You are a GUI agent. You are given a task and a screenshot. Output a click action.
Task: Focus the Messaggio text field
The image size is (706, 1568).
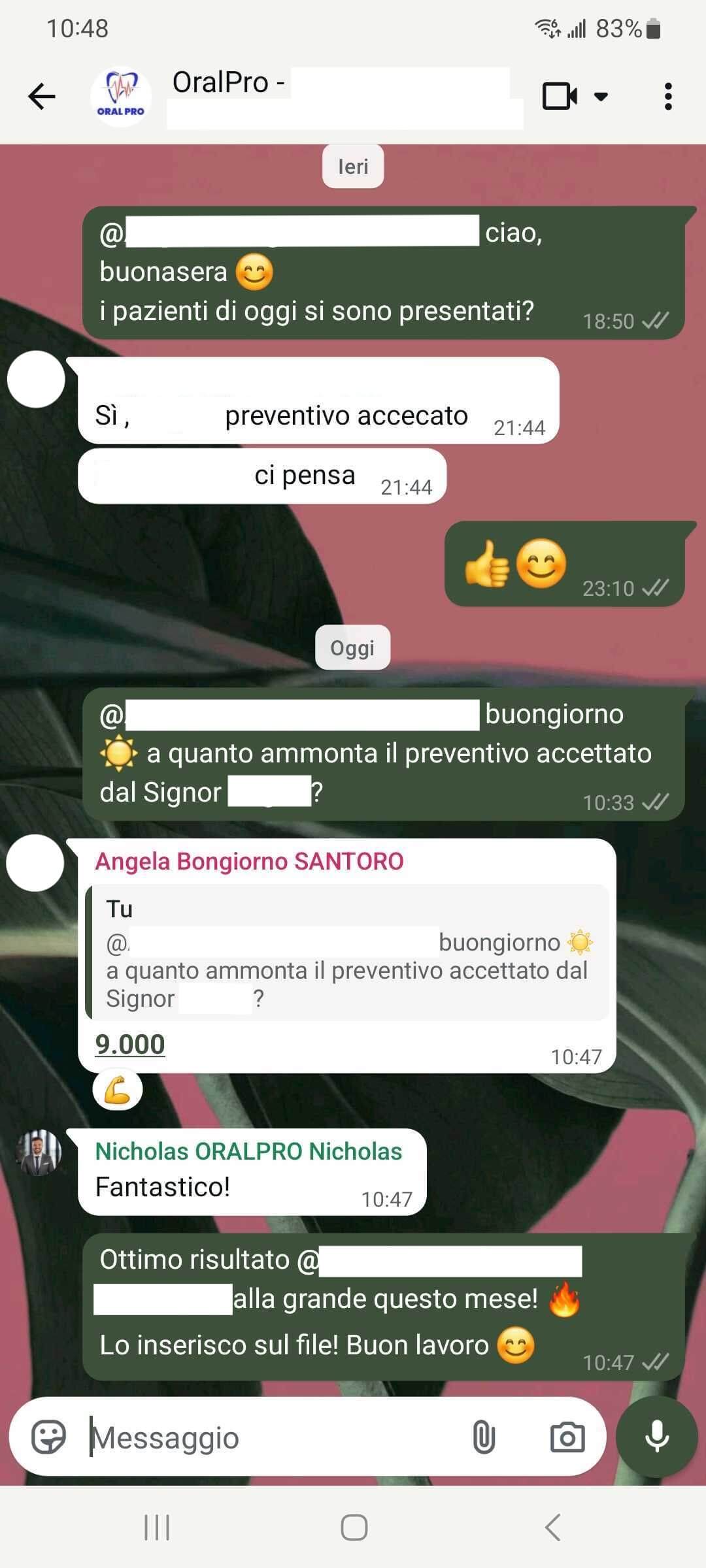pos(275,1437)
